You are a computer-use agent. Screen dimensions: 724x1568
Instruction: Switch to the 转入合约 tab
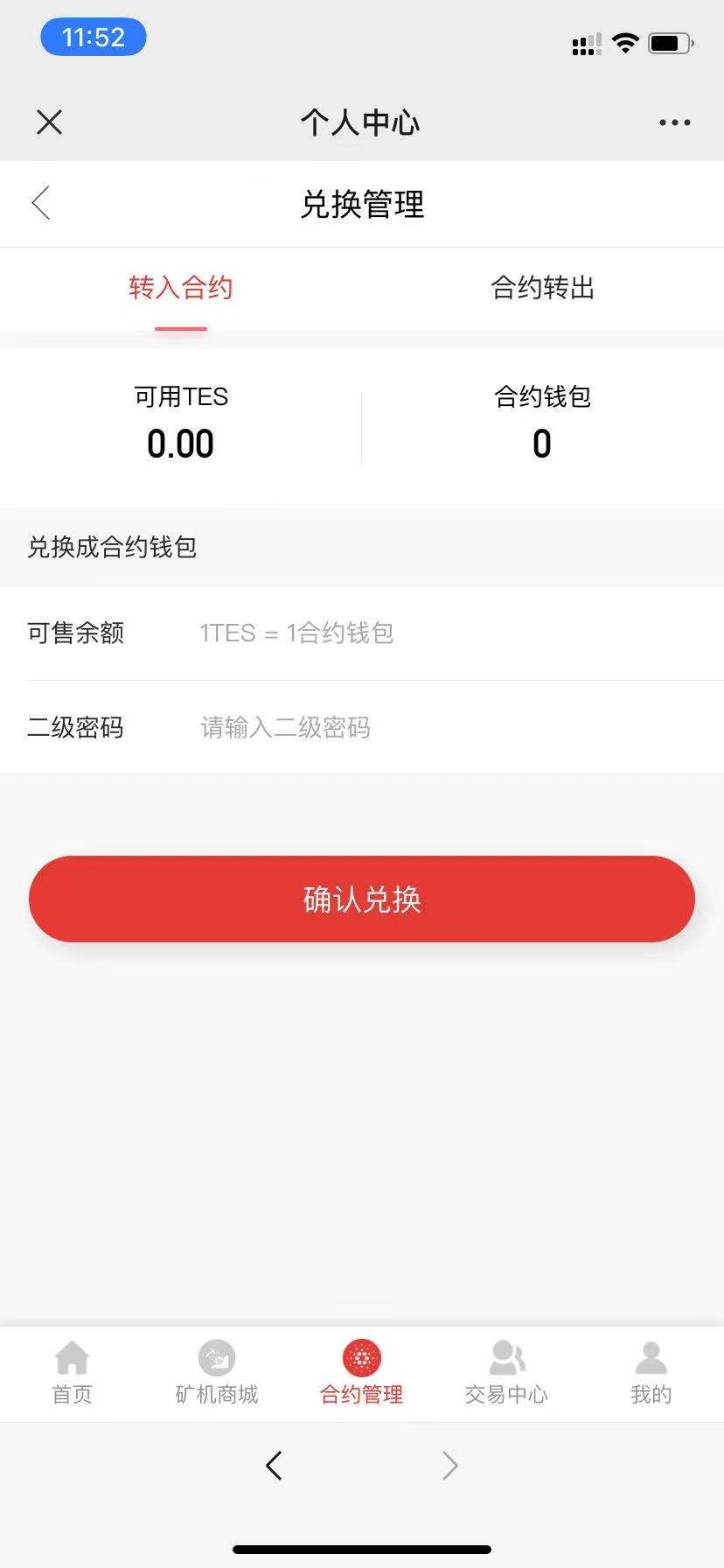pos(181,289)
